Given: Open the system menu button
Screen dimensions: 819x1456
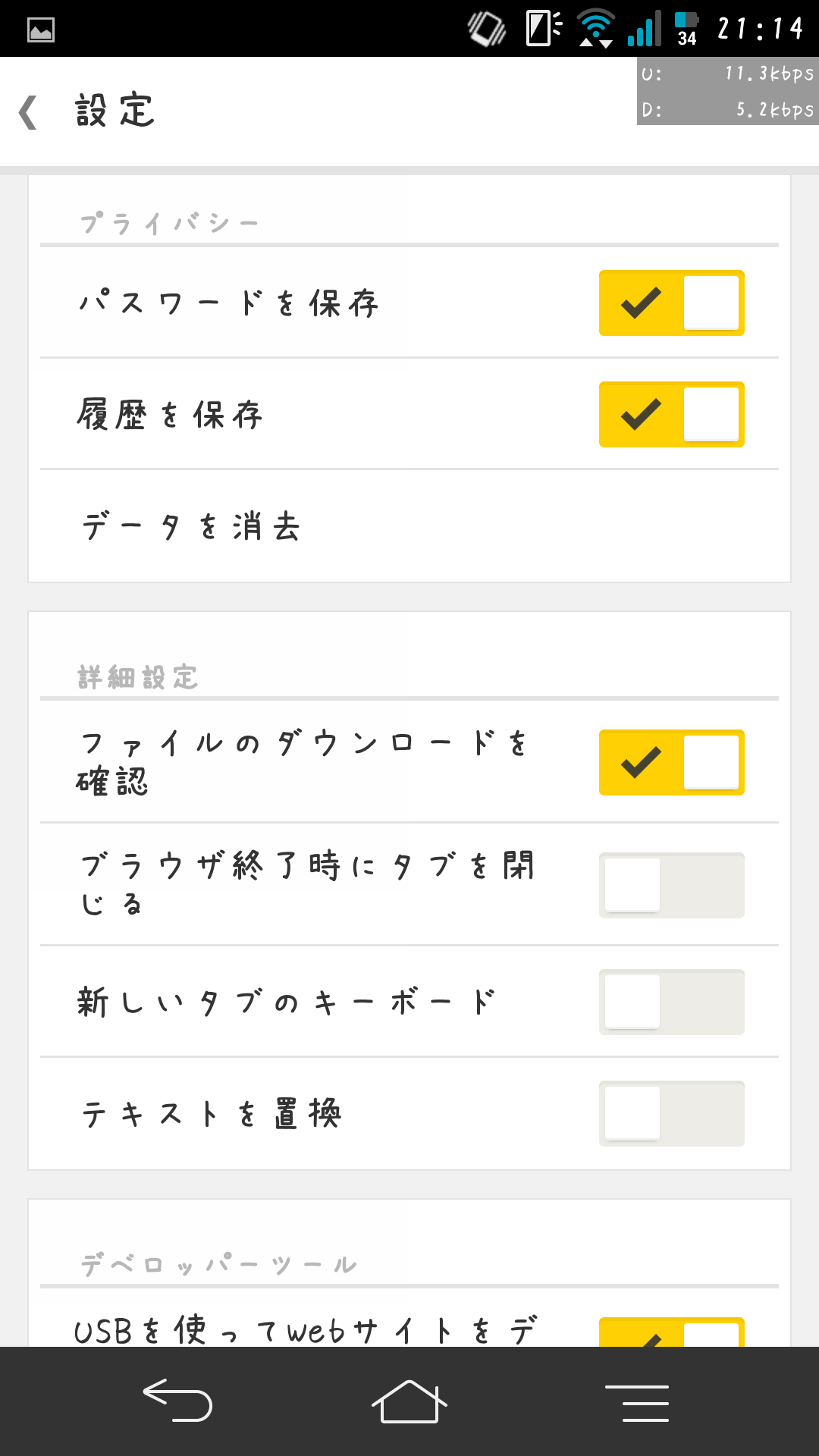Looking at the screenshot, I should 637,1403.
